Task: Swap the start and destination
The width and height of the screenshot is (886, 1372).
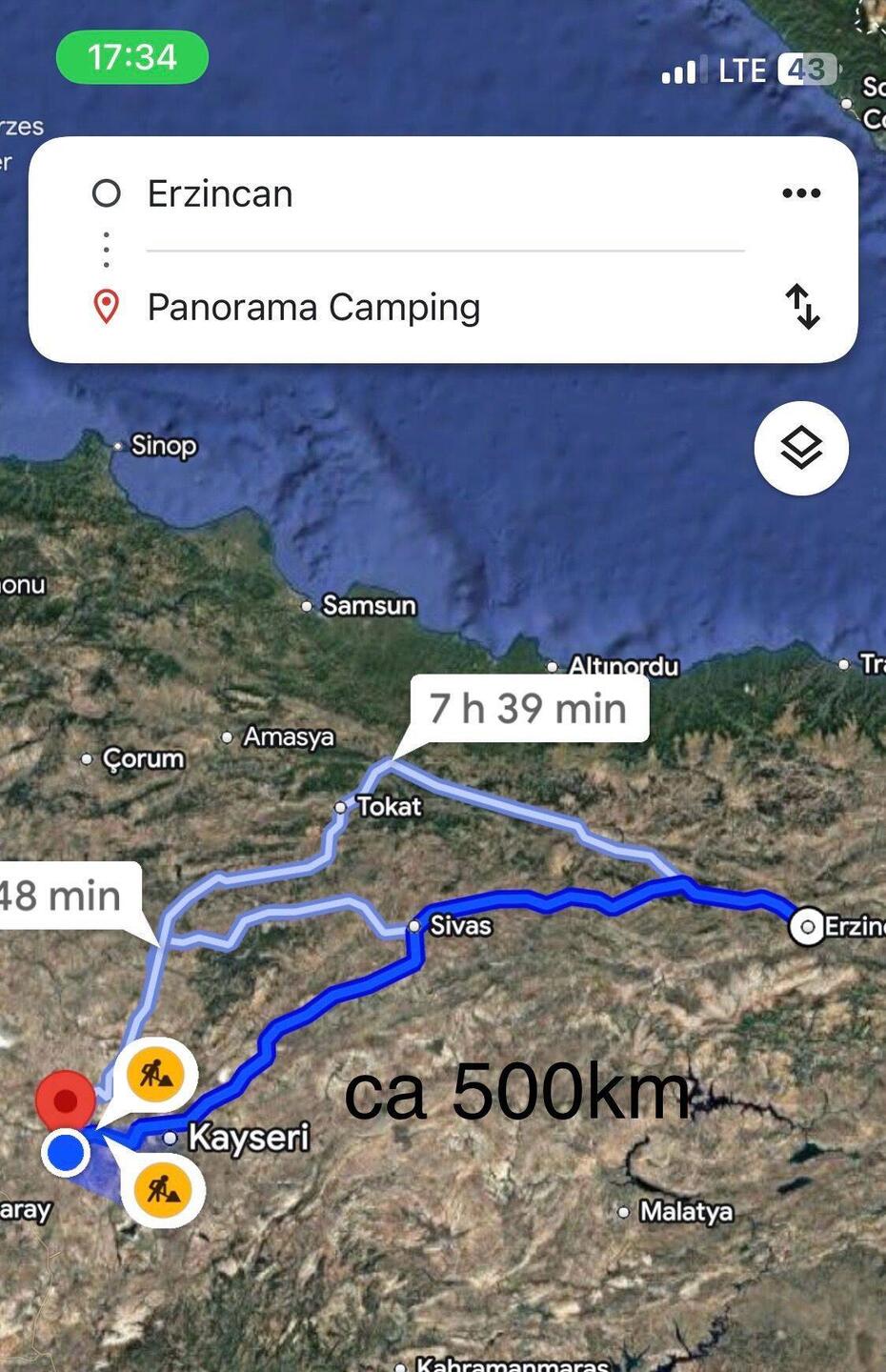Action: pos(802,307)
